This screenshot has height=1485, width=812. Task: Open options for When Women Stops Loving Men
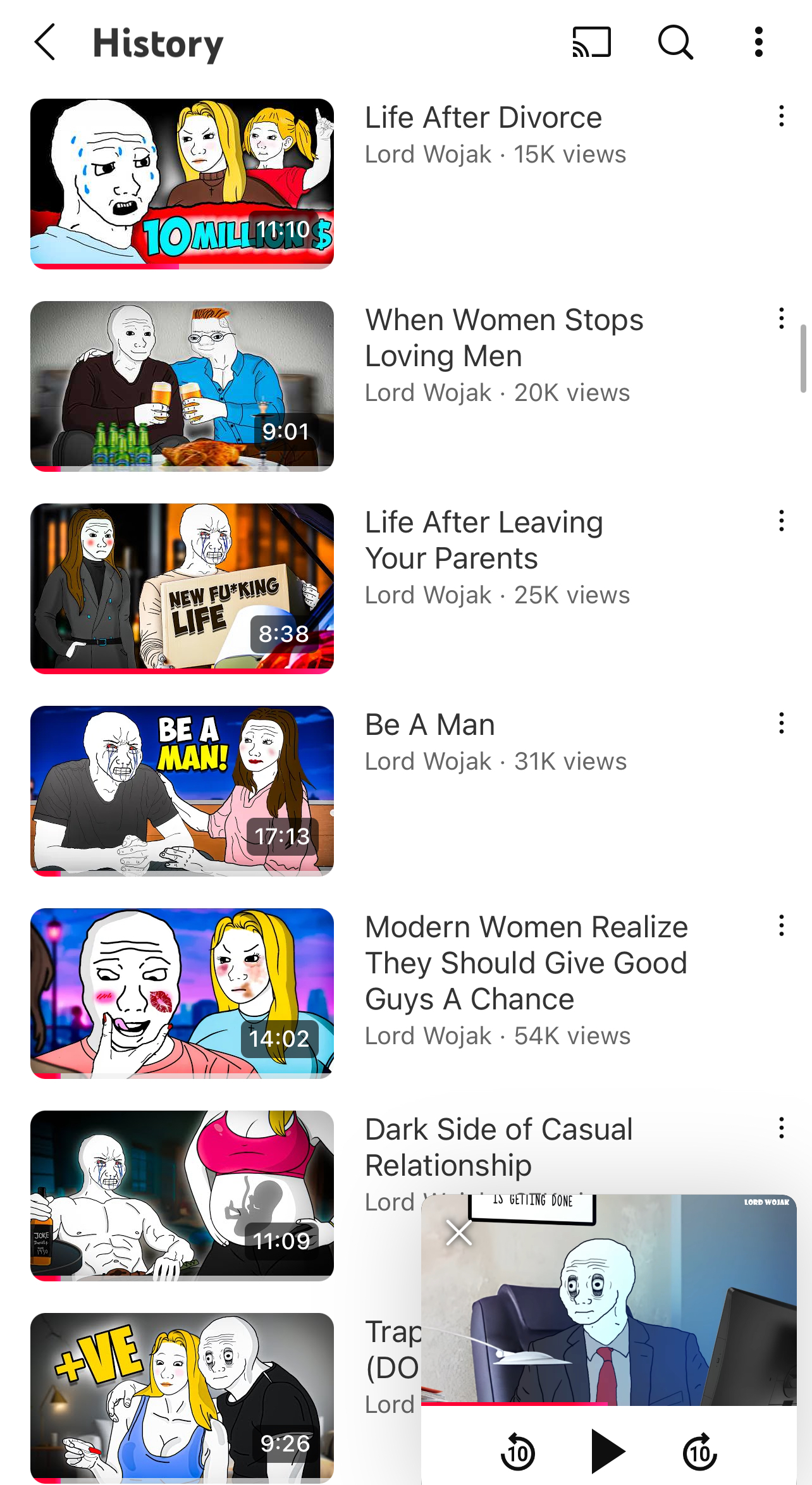pyautogui.click(x=782, y=319)
